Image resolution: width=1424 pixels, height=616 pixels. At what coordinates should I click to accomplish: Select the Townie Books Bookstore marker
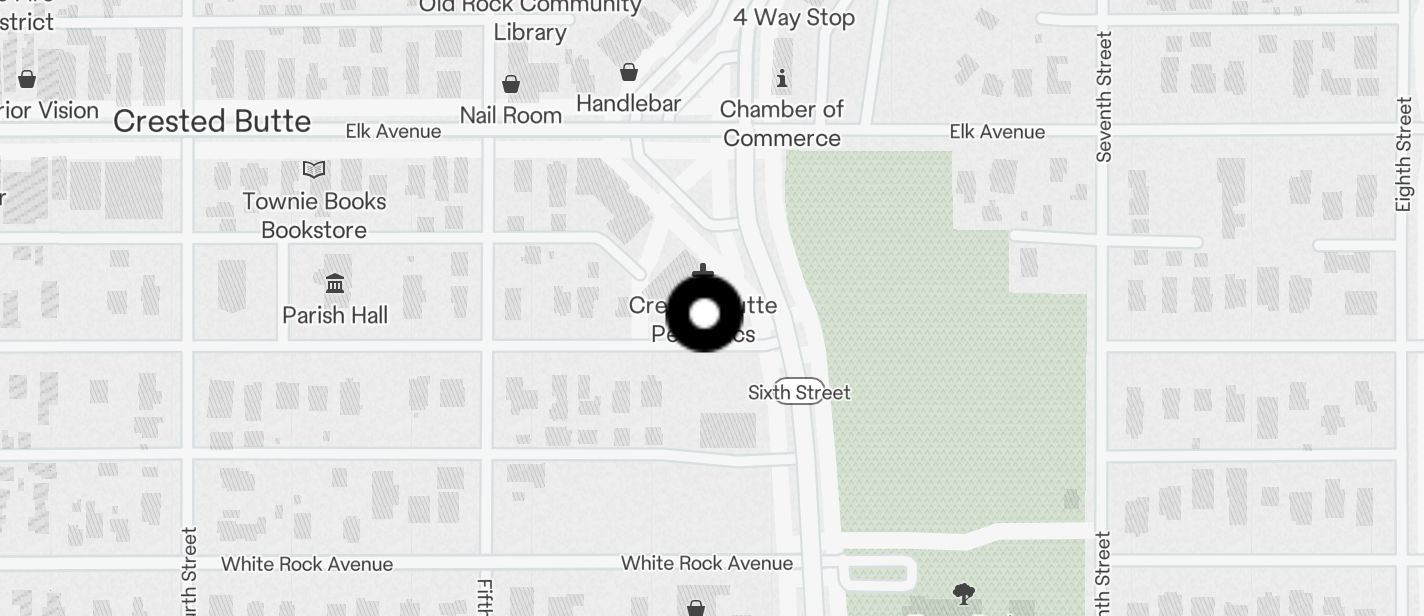[314, 170]
